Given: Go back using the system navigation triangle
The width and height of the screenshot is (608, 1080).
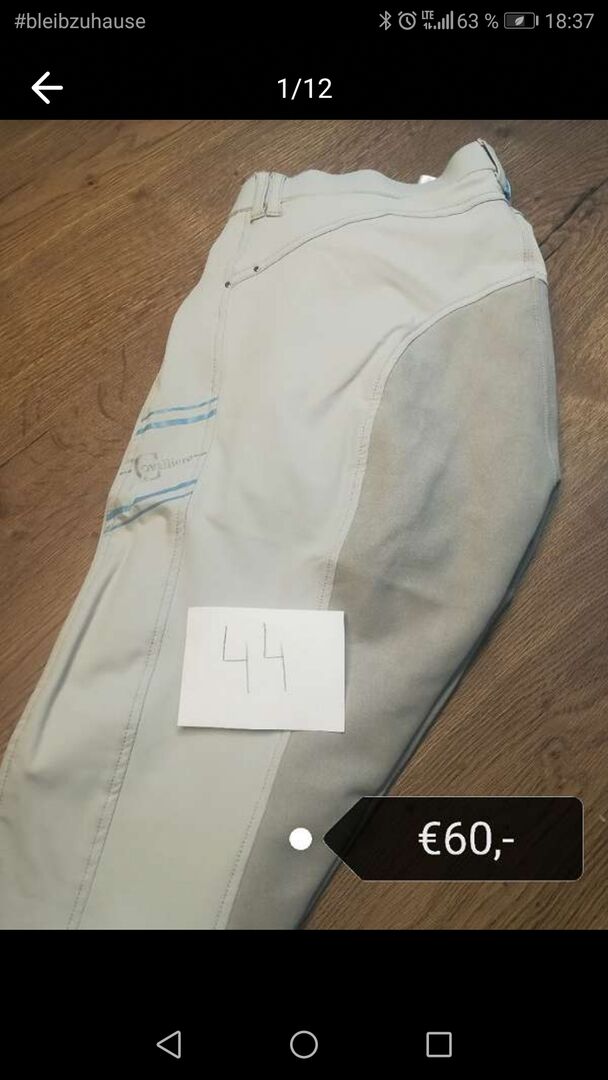Looking at the screenshot, I should pyautogui.click(x=169, y=1044).
